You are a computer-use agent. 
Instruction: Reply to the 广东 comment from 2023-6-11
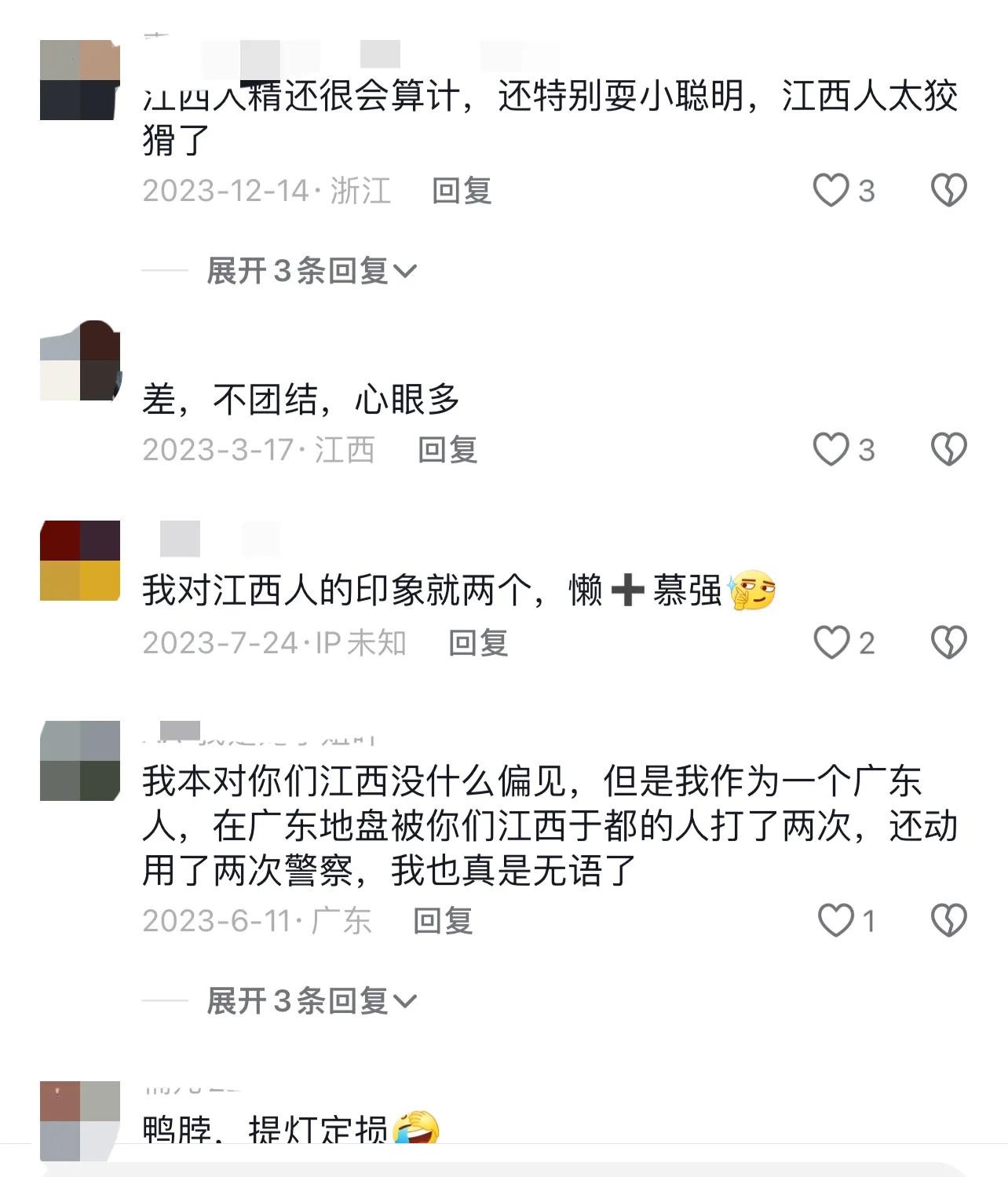(x=443, y=920)
